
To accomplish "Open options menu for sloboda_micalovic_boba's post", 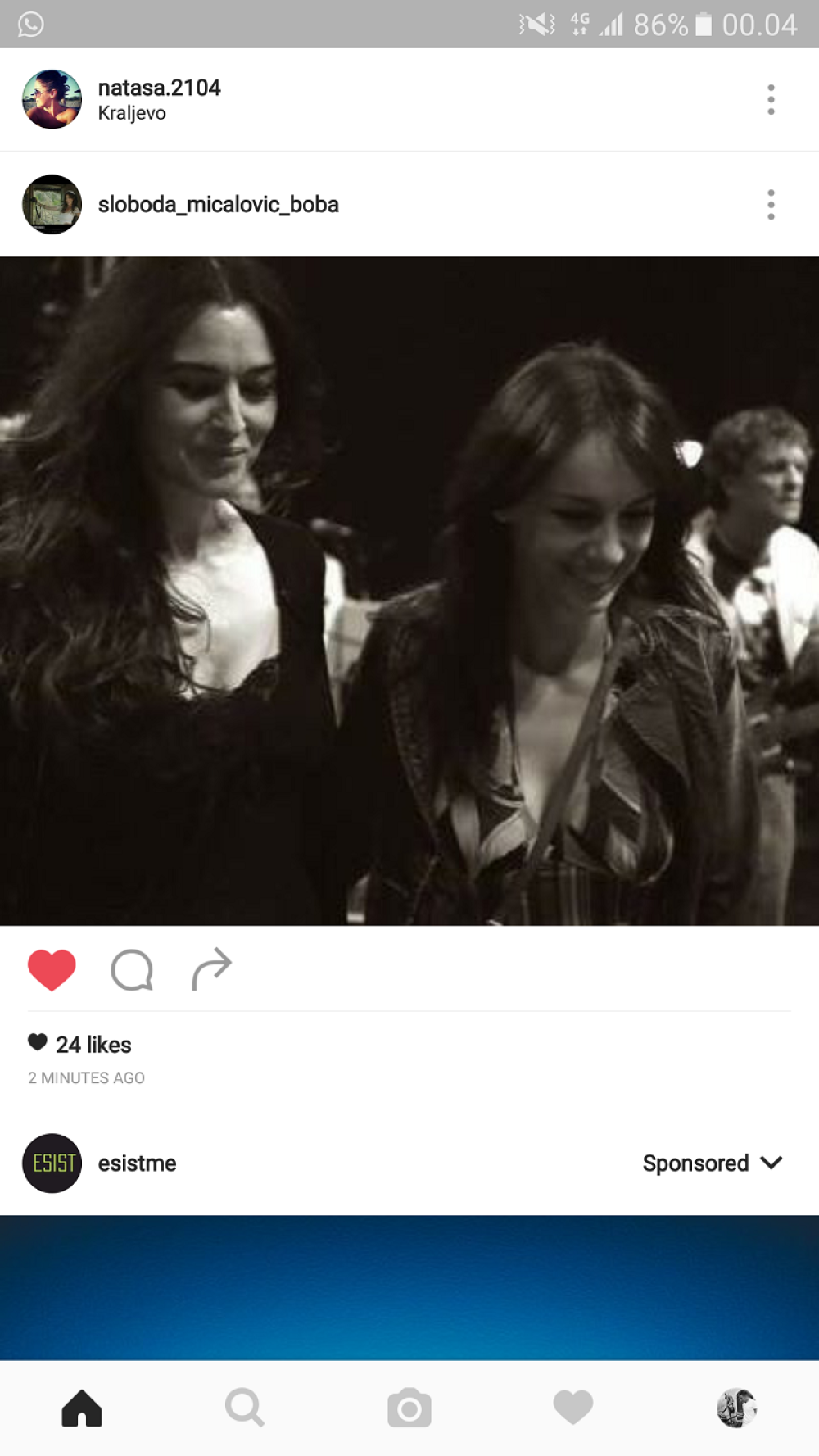I will coord(770,204).
